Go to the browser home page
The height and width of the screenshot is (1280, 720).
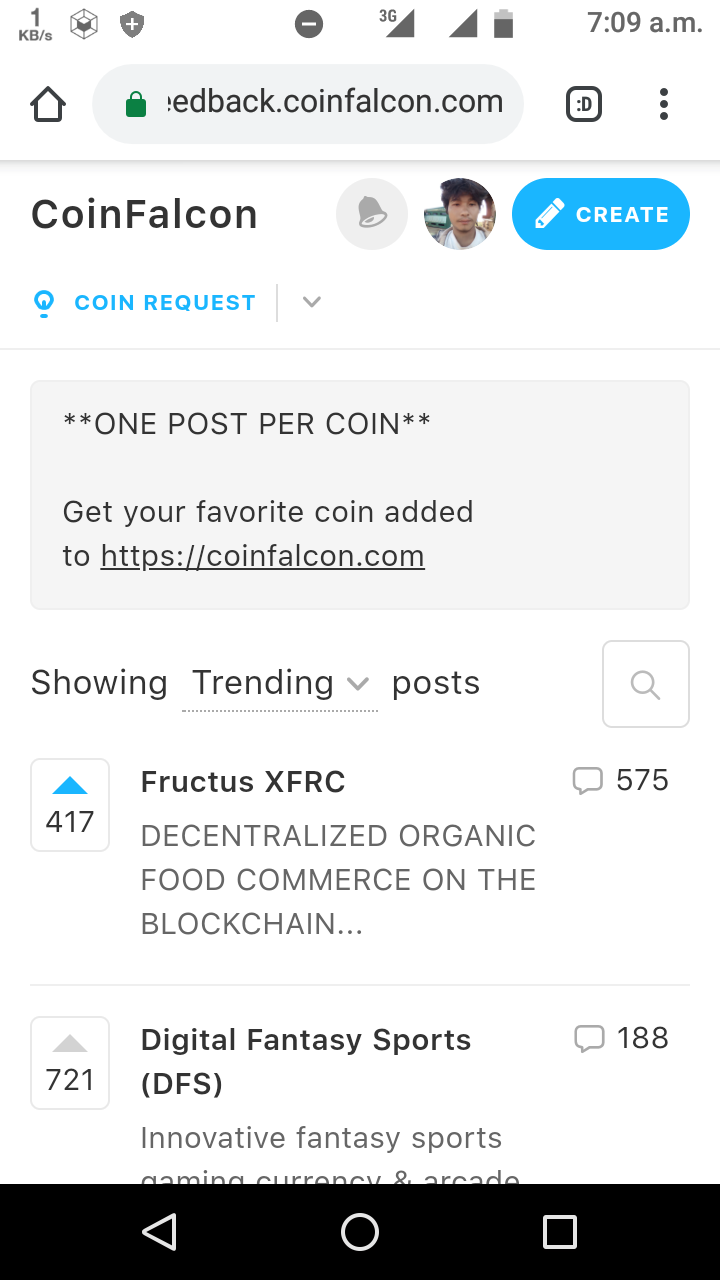pos(49,104)
